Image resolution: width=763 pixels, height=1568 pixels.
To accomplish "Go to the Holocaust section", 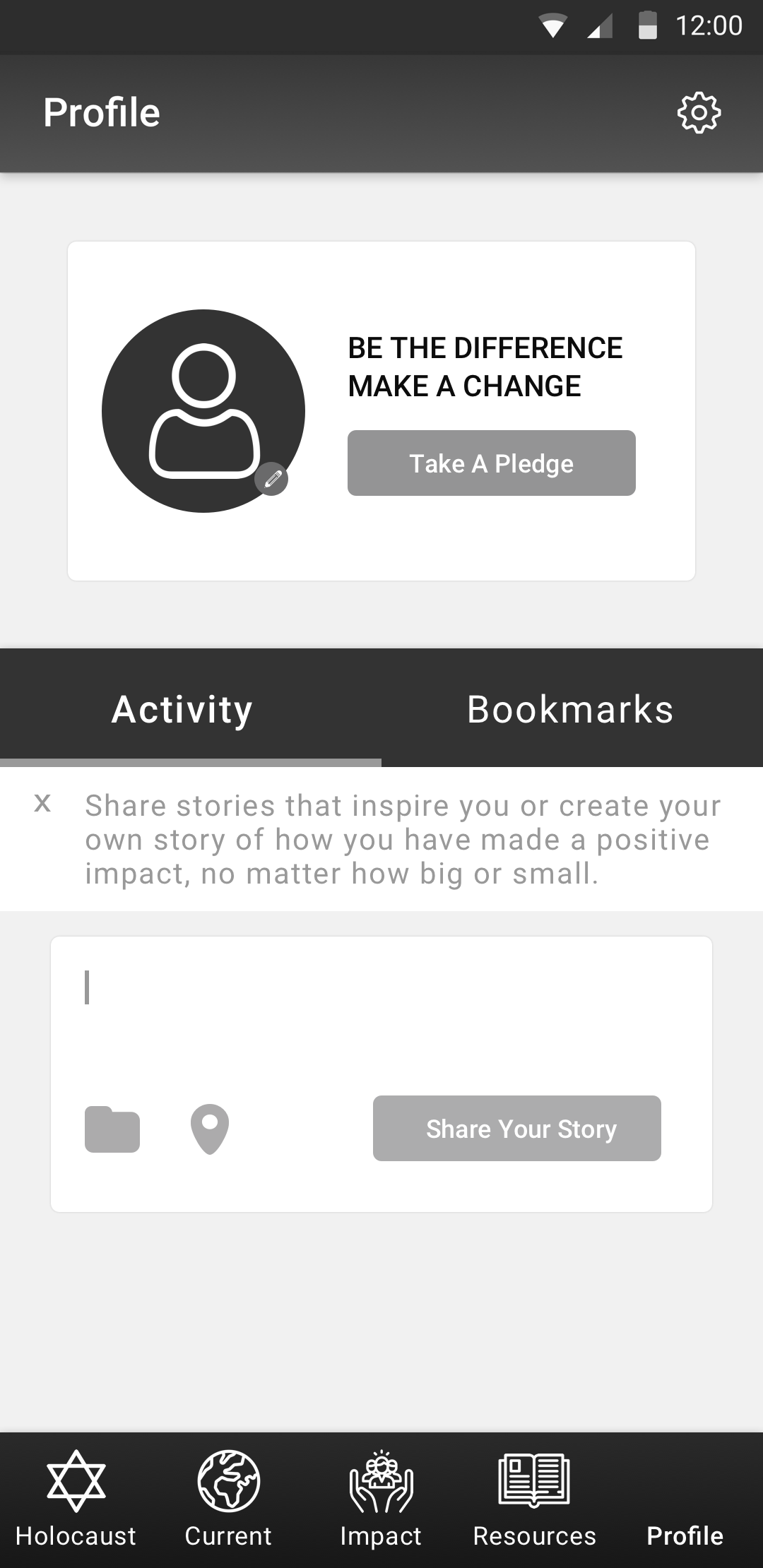I will point(76,1499).
